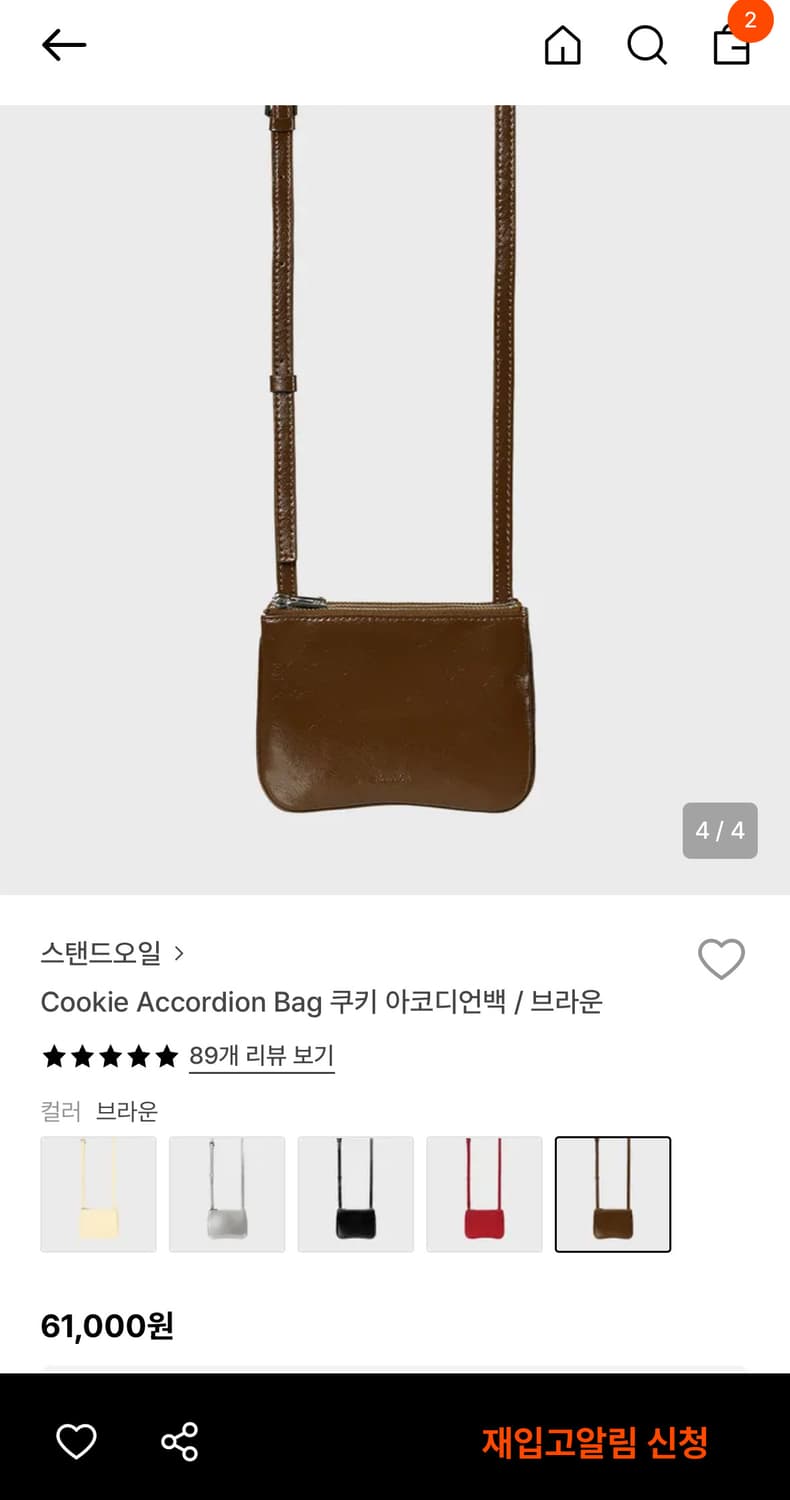Open the shopping cart with 2 items
790x1500 pixels.
coord(731,45)
